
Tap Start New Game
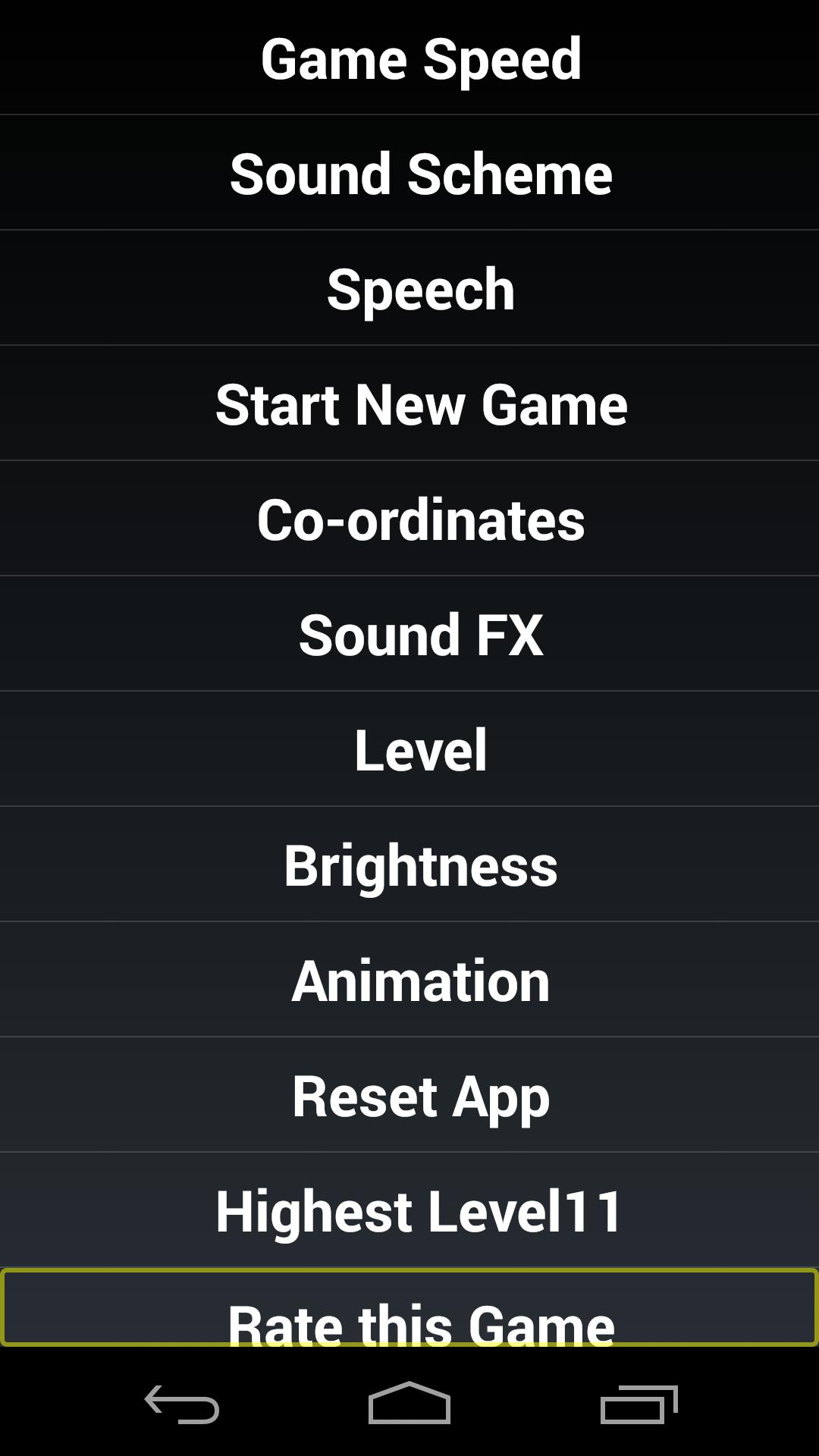coord(421,405)
